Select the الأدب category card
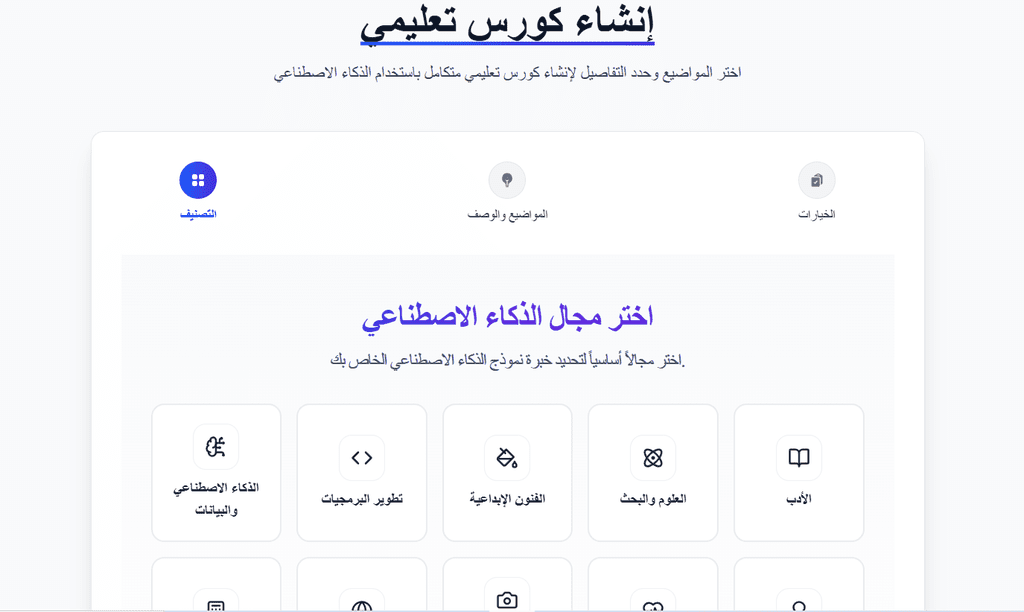 [798, 472]
